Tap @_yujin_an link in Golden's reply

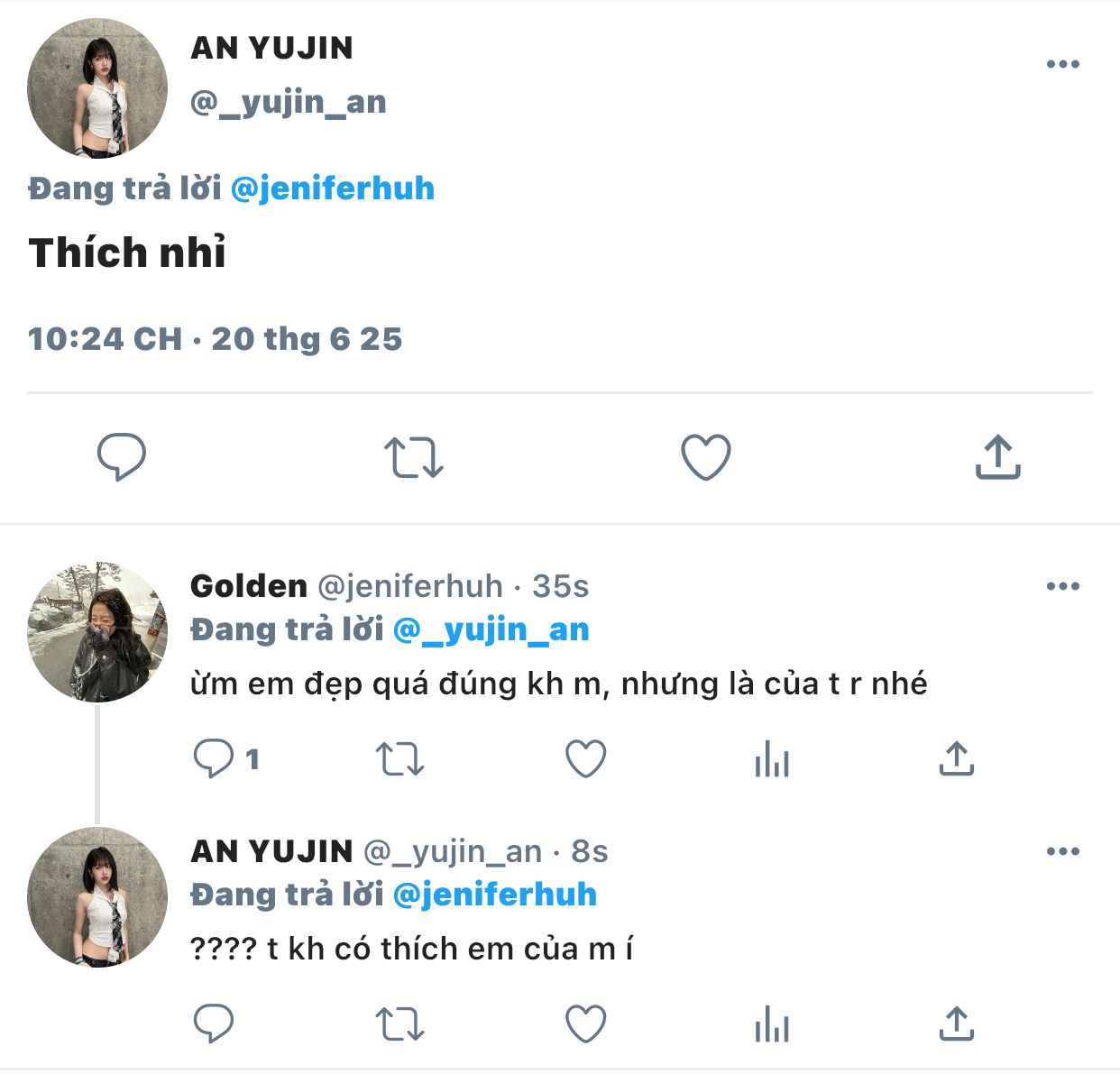(x=491, y=629)
